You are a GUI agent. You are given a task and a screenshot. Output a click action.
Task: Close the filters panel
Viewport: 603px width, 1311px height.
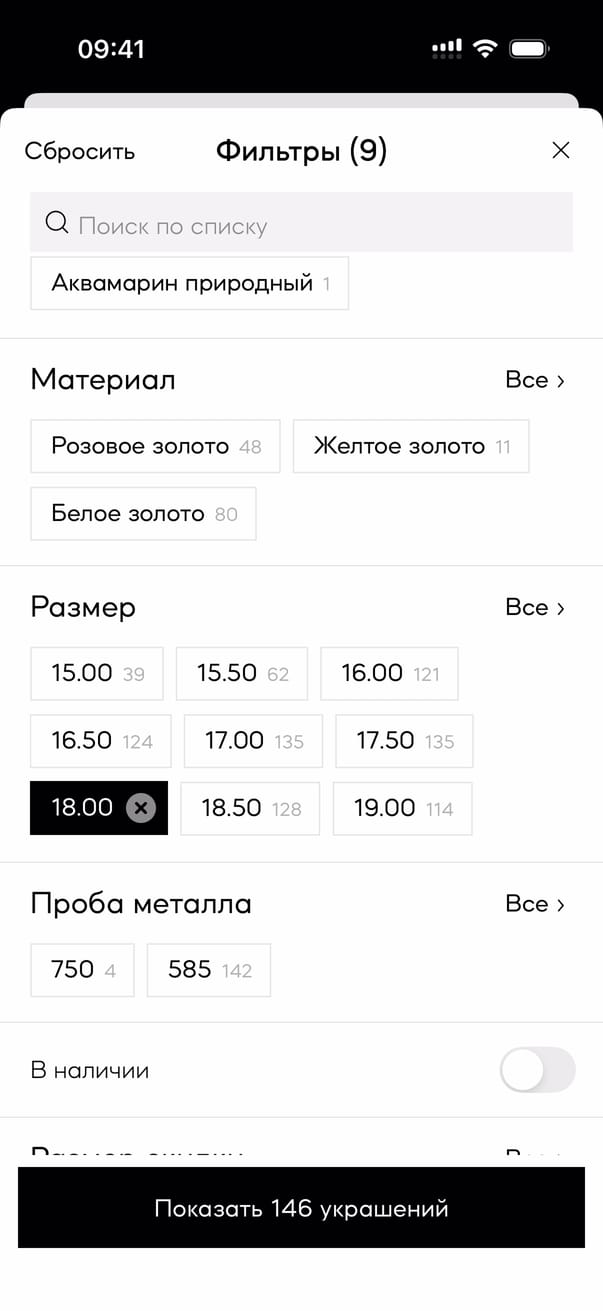pos(561,151)
